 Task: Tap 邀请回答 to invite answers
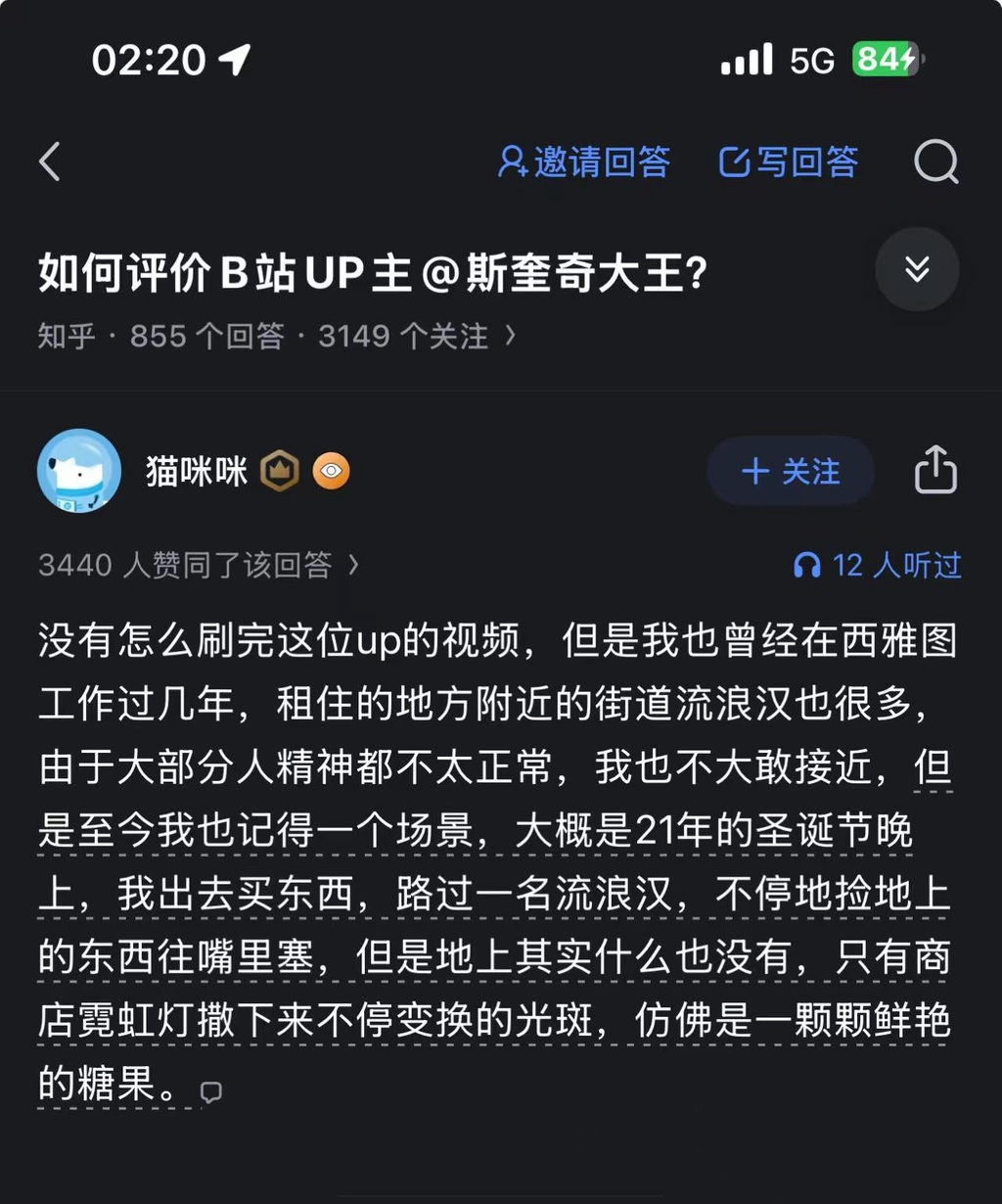[x=584, y=162]
